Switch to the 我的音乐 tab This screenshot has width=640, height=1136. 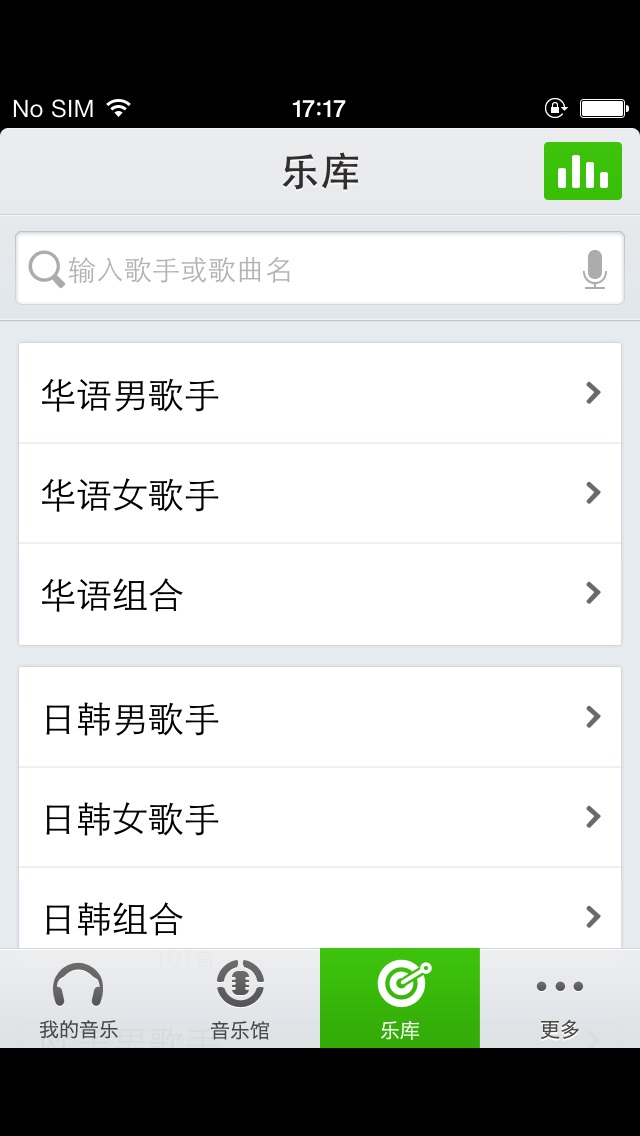click(x=79, y=999)
